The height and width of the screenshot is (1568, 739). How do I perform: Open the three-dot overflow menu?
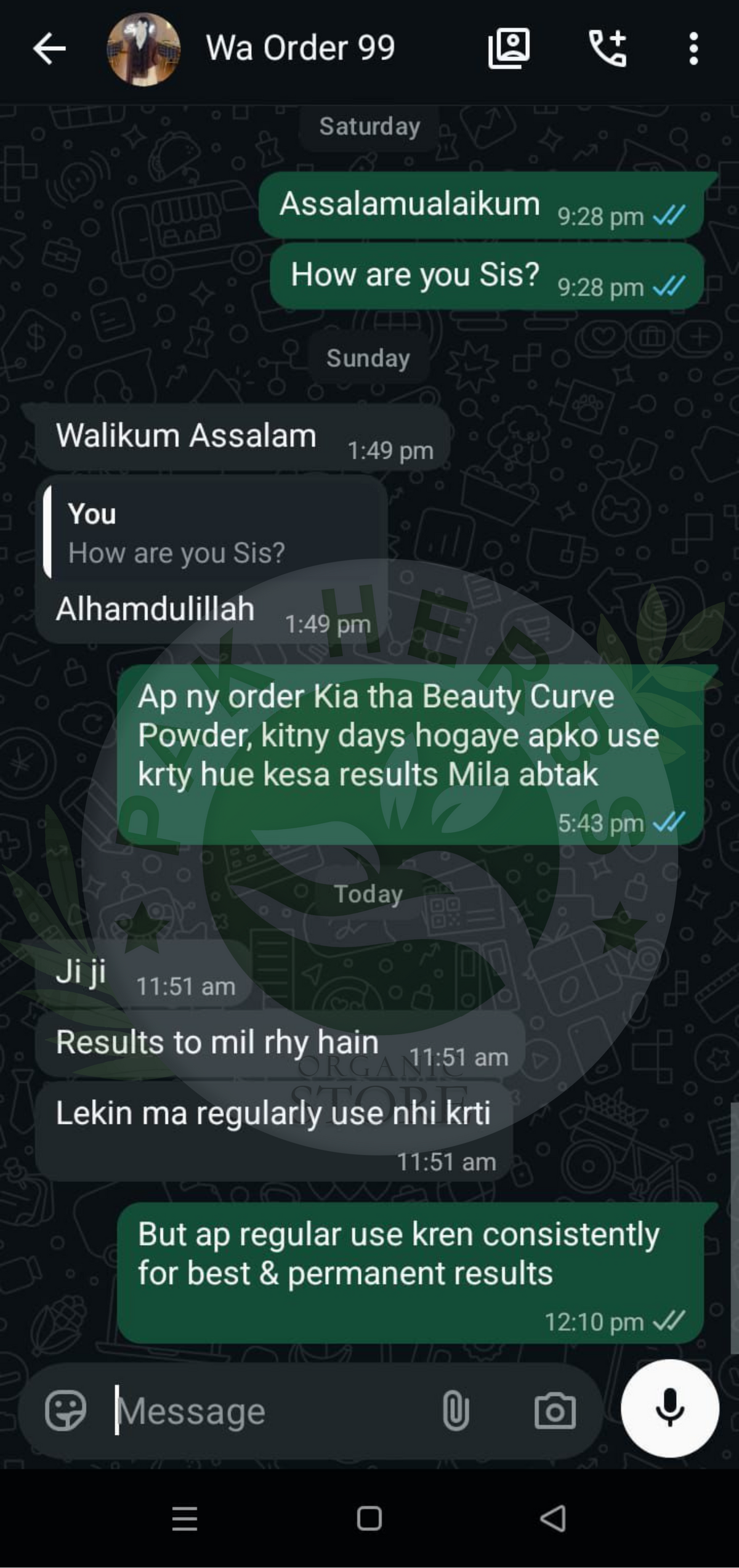(693, 49)
